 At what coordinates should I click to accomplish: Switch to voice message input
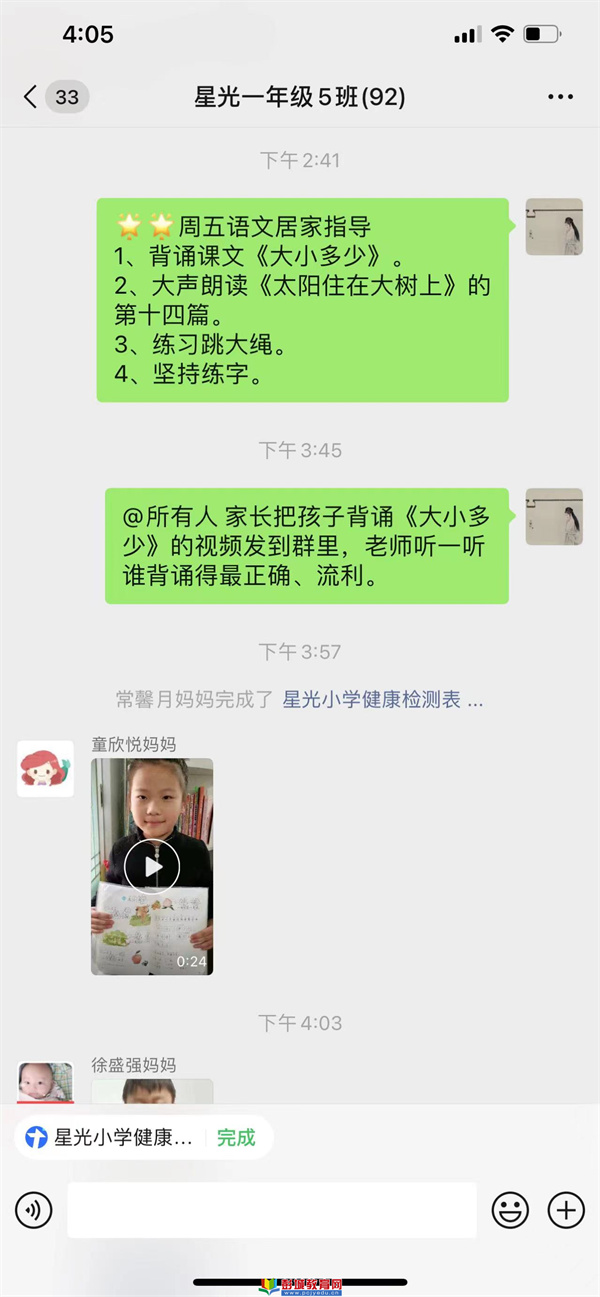click(33, 1211)
